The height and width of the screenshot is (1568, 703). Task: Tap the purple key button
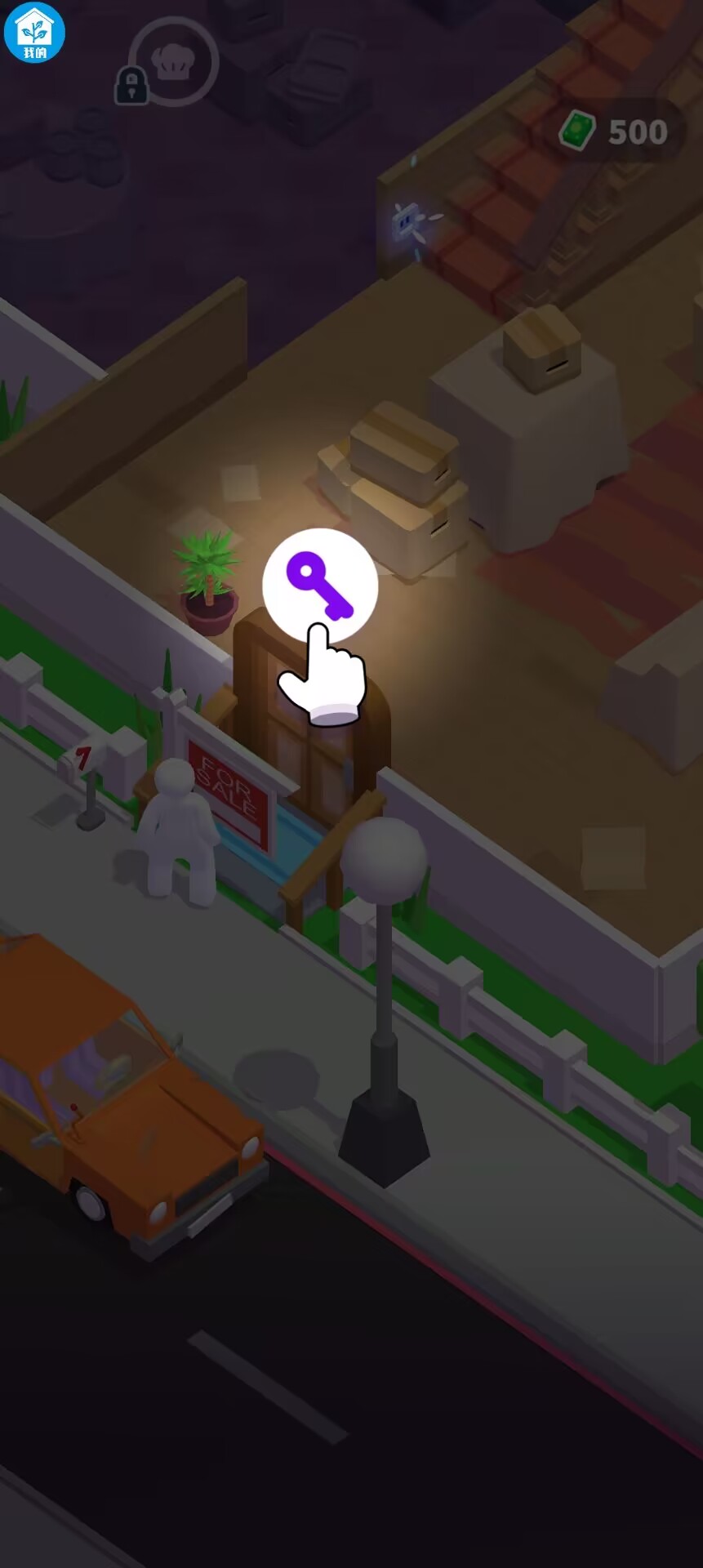point(319,585)
